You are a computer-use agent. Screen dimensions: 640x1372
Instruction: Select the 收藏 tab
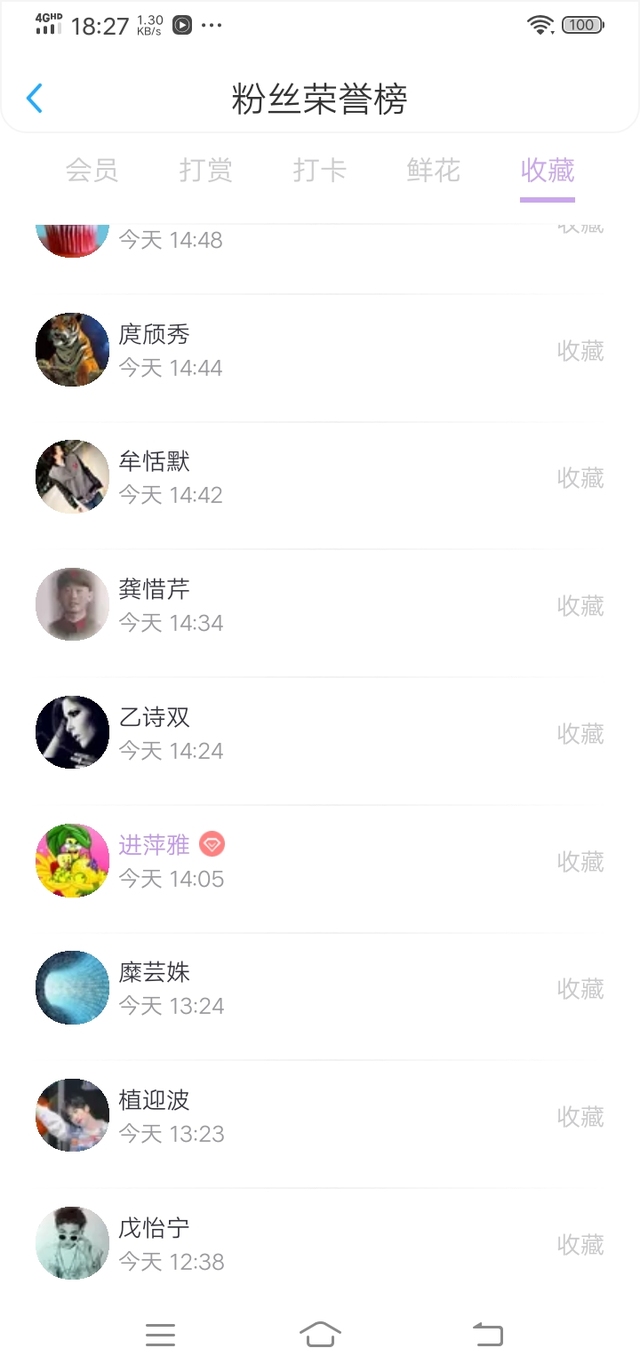548,170
